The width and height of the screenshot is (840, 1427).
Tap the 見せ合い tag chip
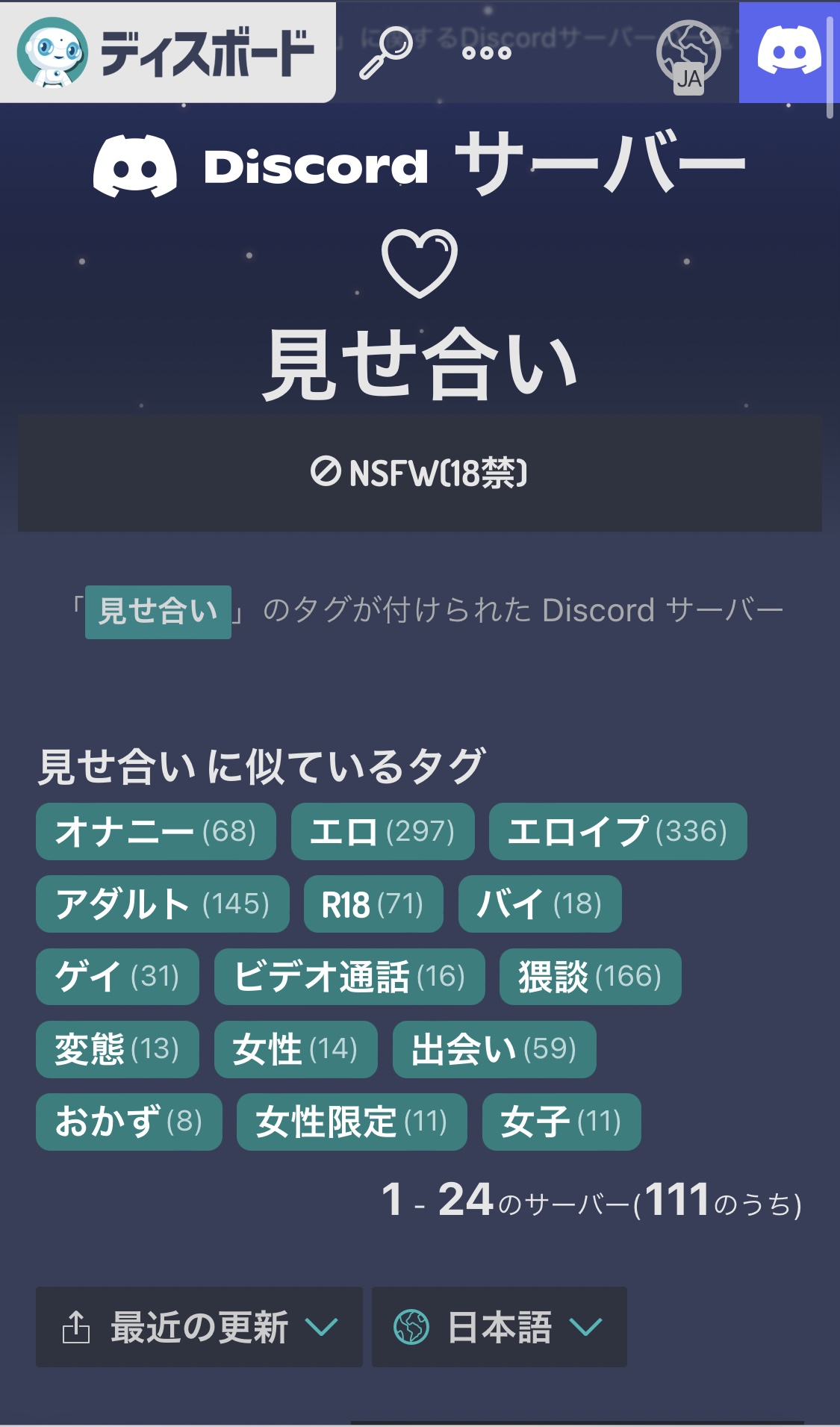[x=158, y=612]
